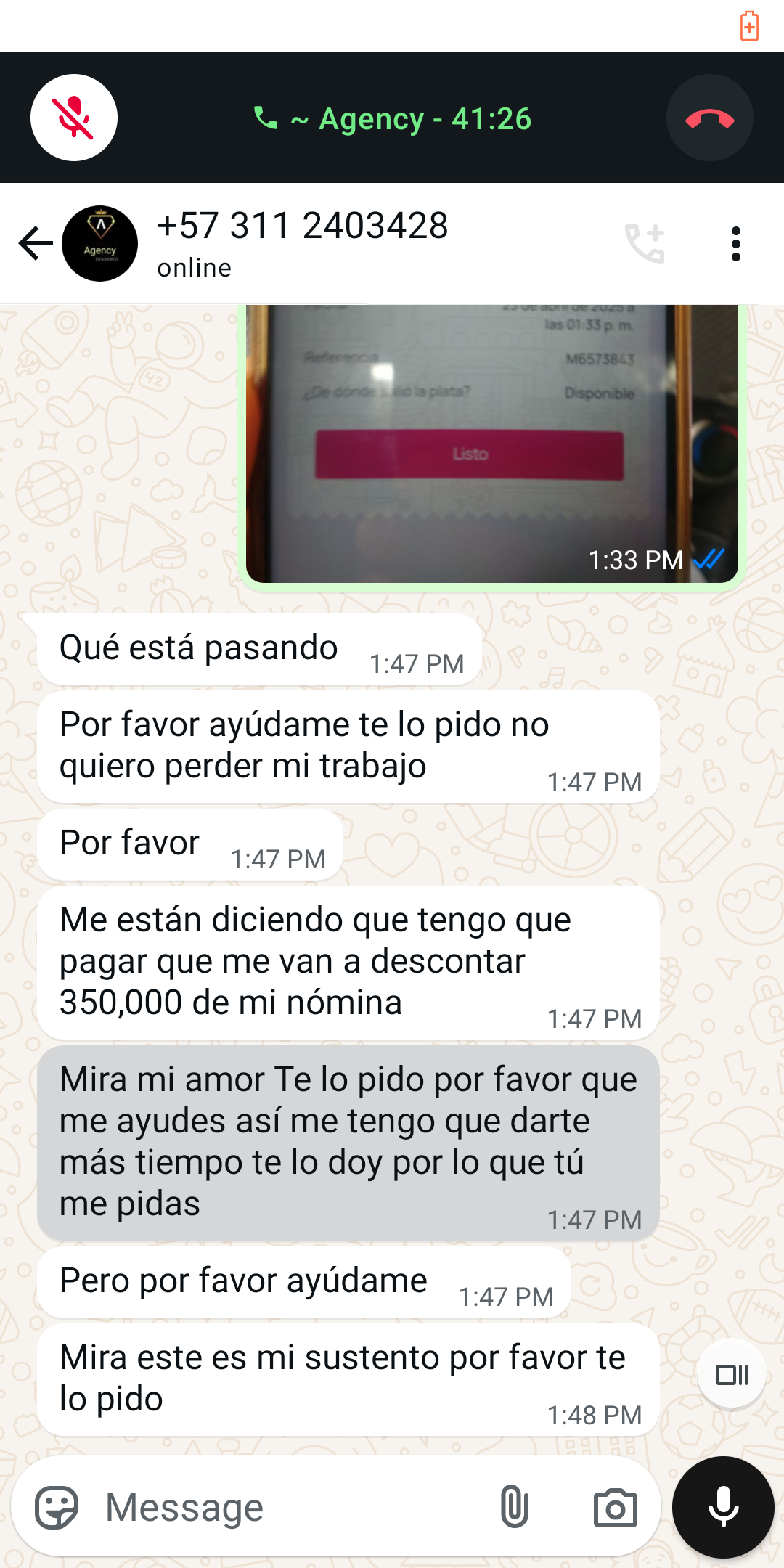Tap the floating screen recording button
Image resolution: width=784 pixels, height=1568 pixels.
732,1375
